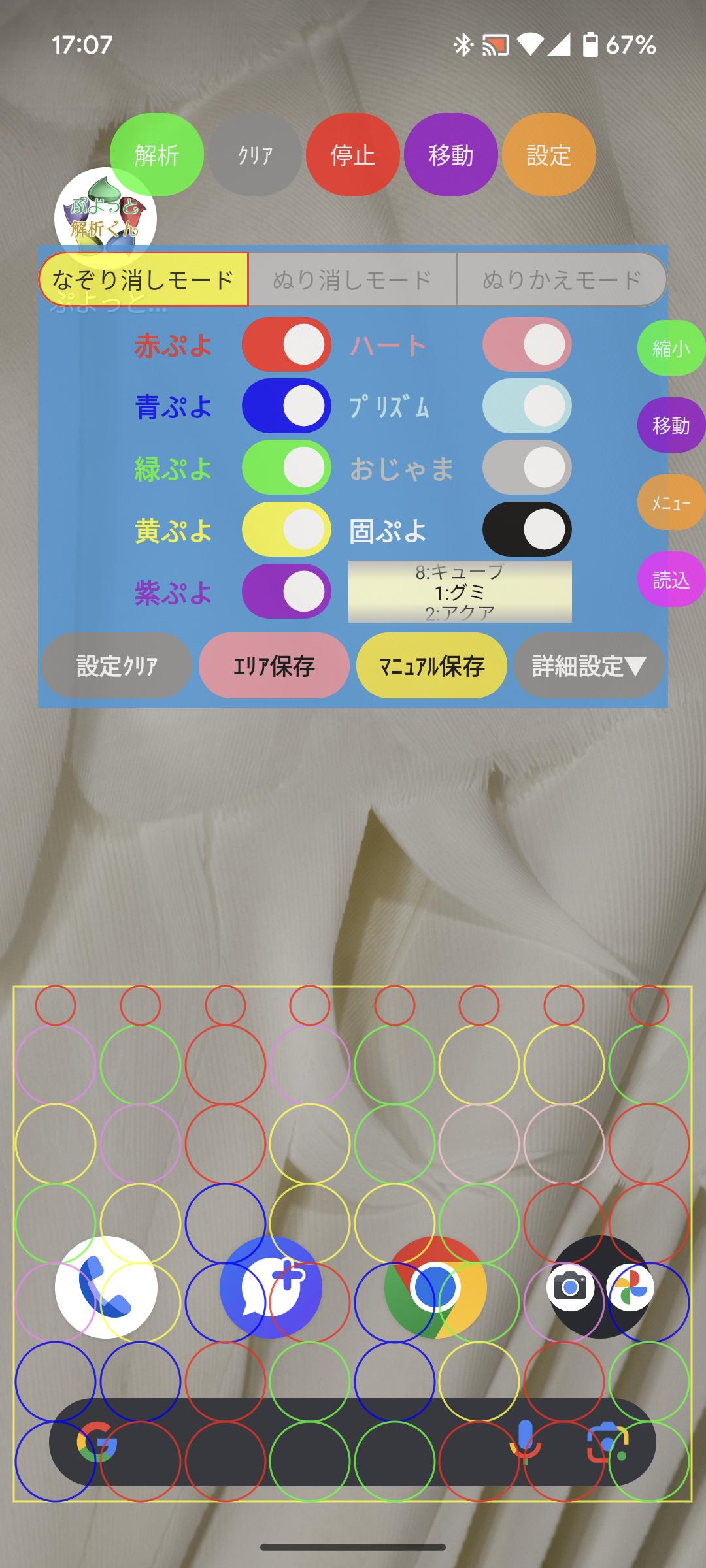Switch to ぬりかえモード tab

pos(562,280)
